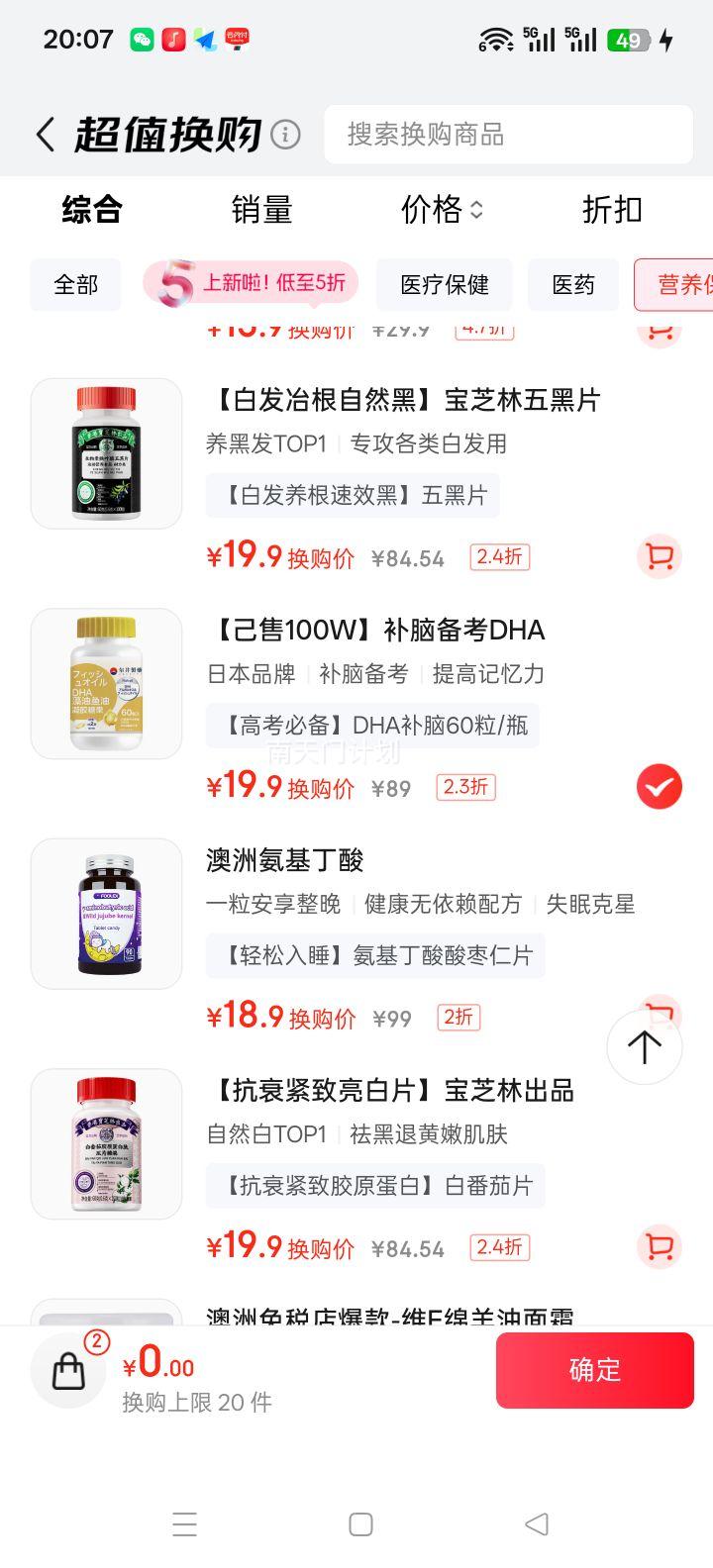Open the shopping bag with 2 items
Screen dimensions: 713x1568
(68, 1371)
